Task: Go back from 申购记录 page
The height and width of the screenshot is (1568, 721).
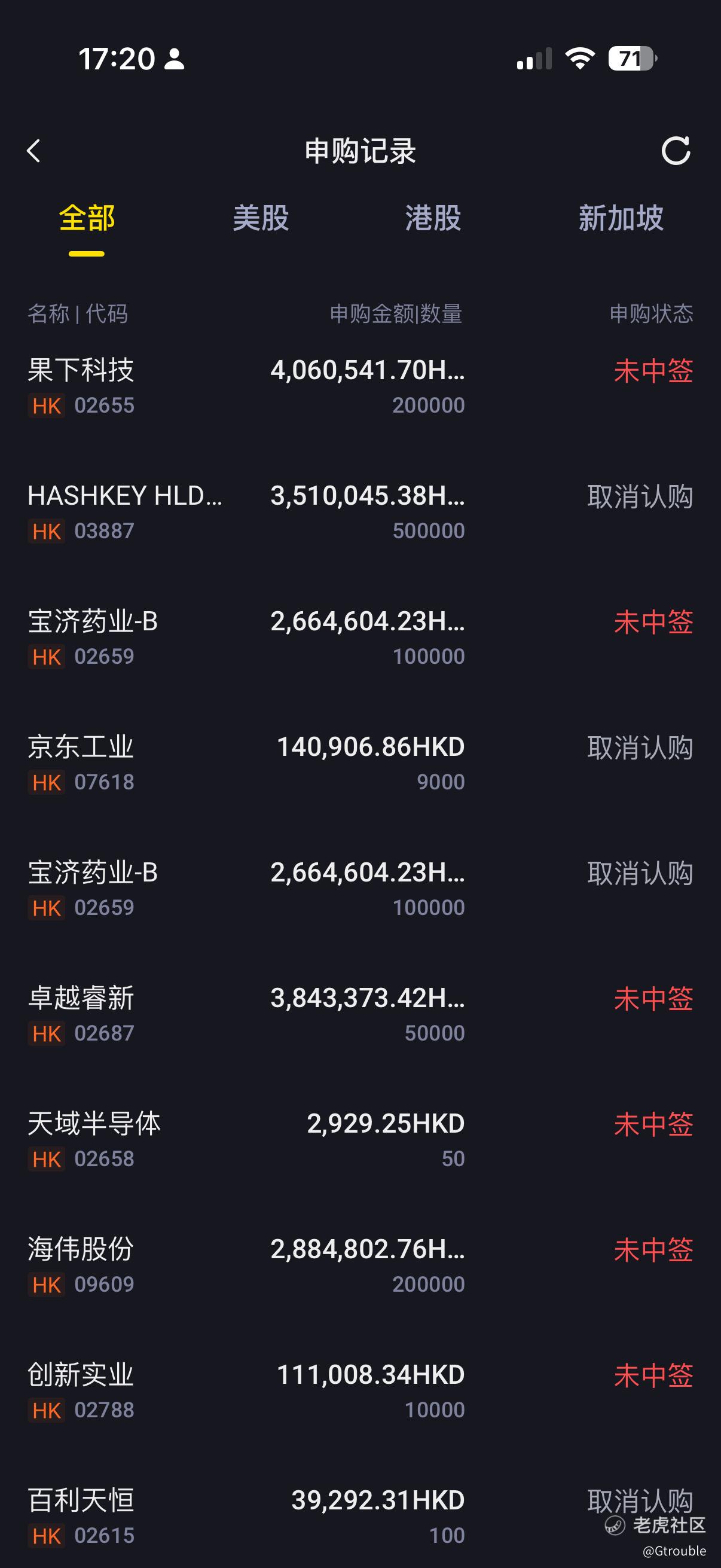Action: pos(34,151)
